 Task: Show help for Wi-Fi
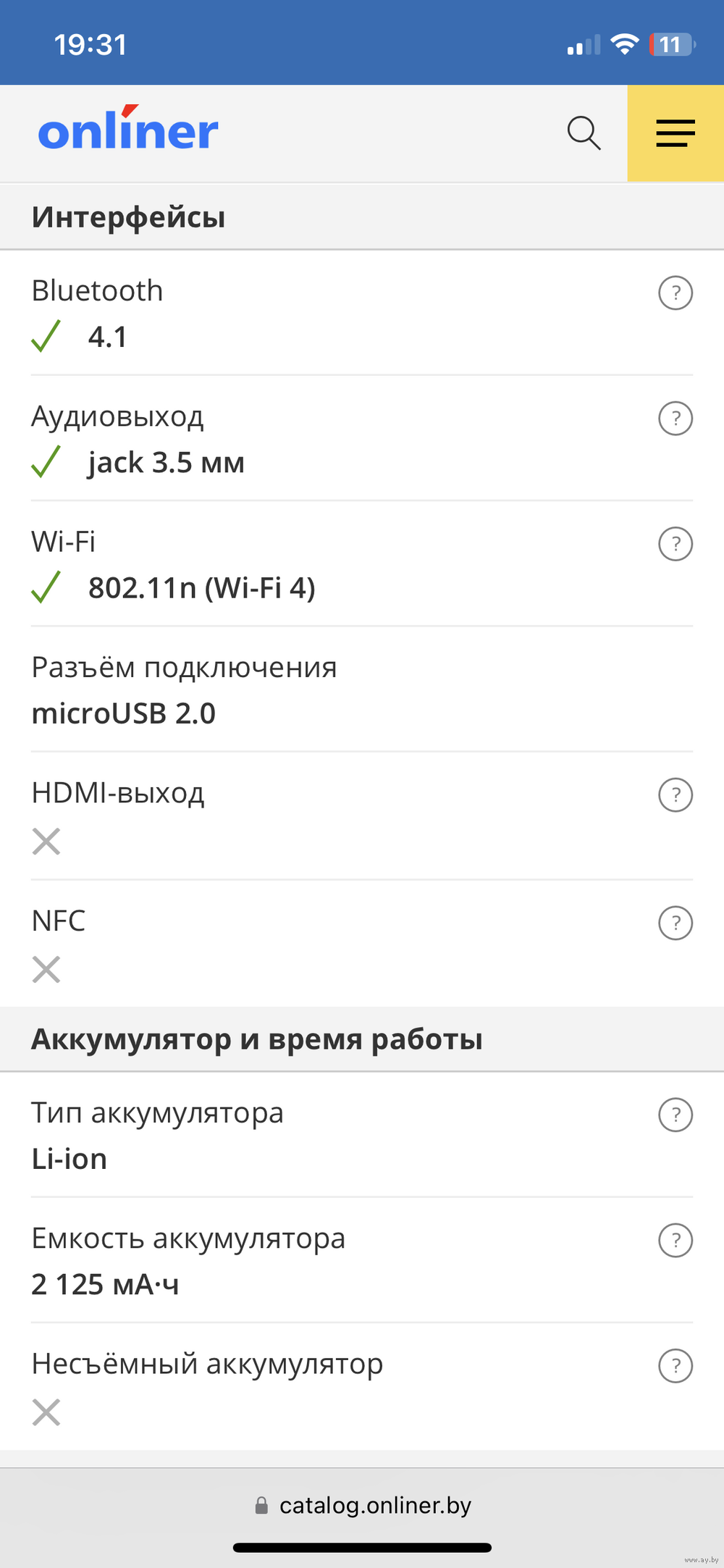(x=675, y=544)
